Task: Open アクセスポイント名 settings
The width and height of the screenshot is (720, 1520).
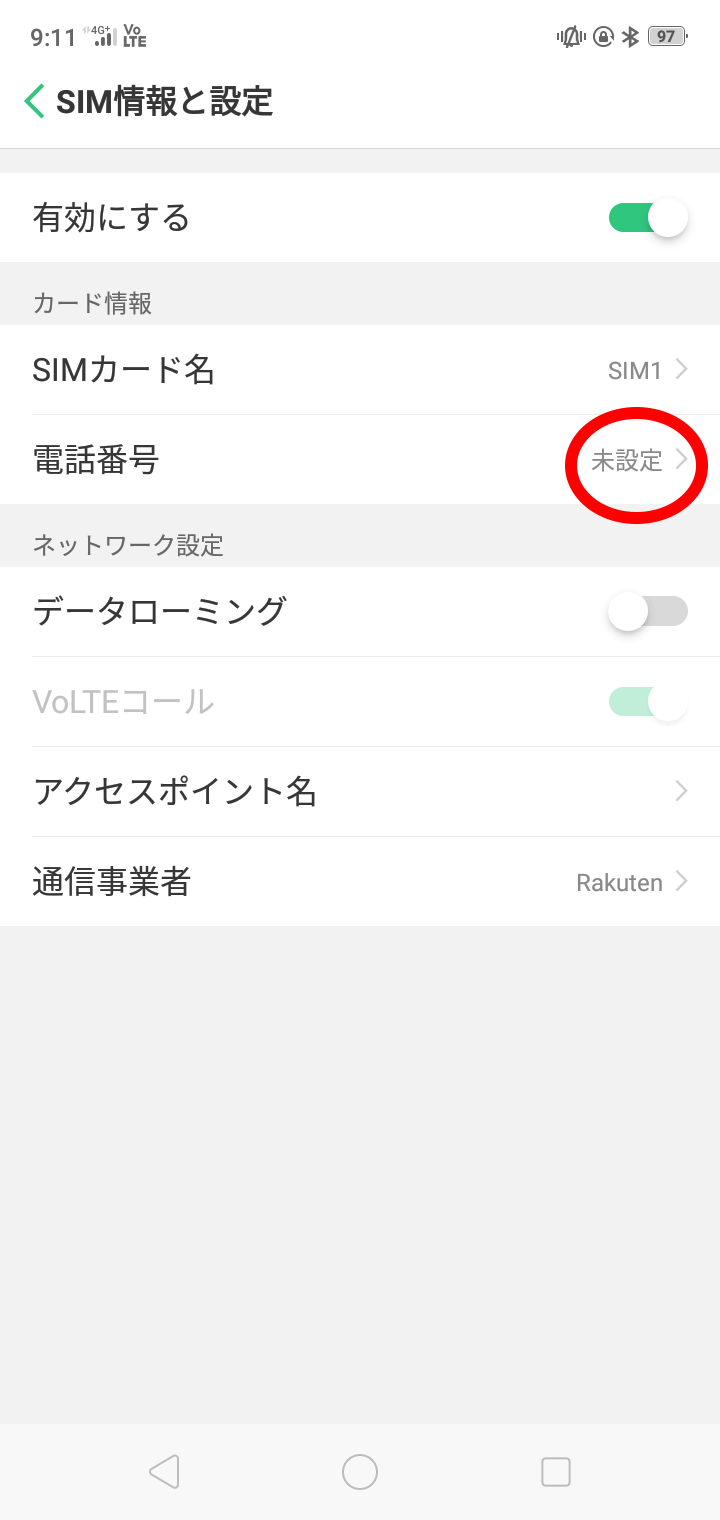Action: click(x=360, y=792)
